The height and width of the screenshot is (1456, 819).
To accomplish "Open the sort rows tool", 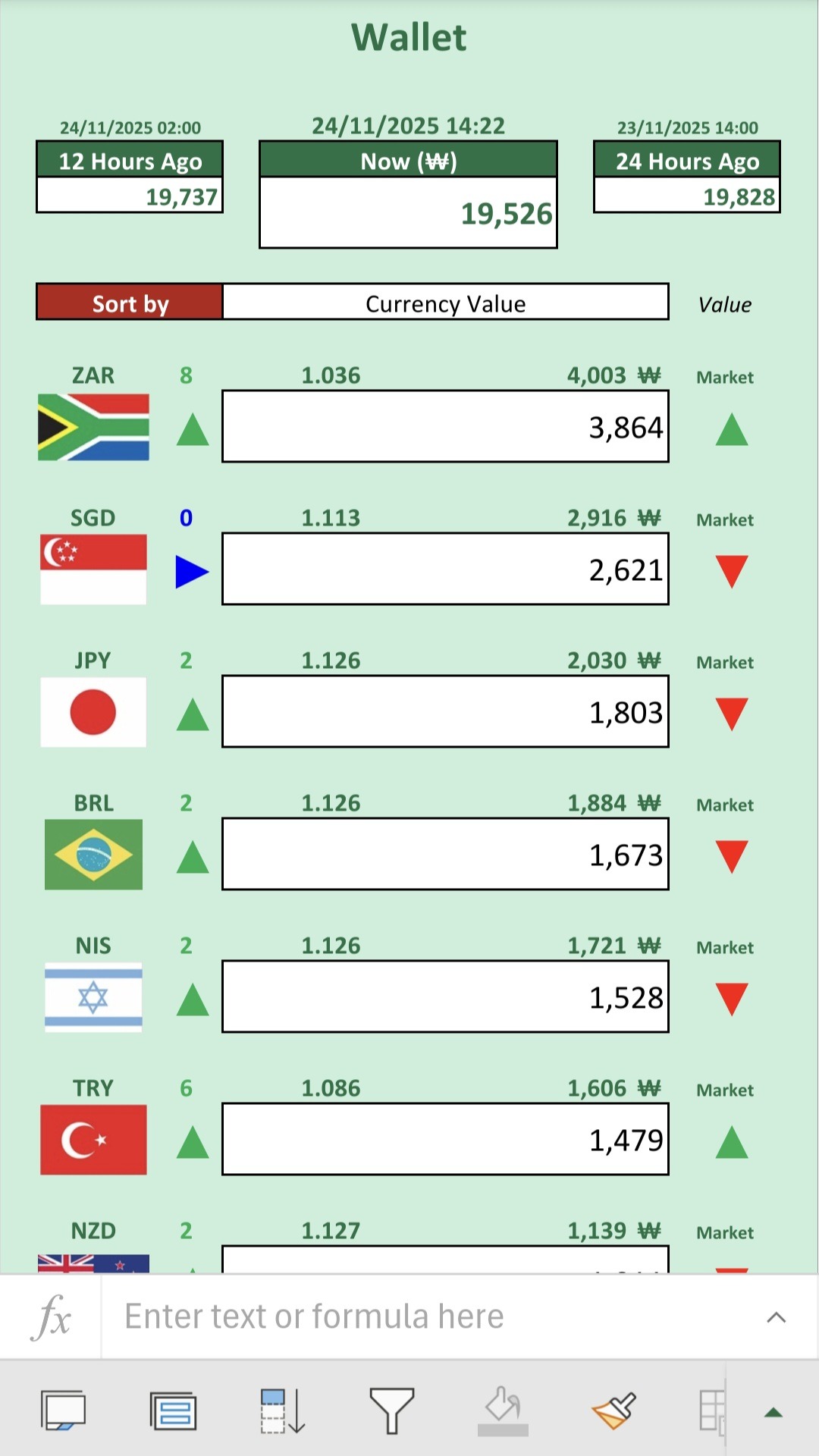I will point(282,1410).
